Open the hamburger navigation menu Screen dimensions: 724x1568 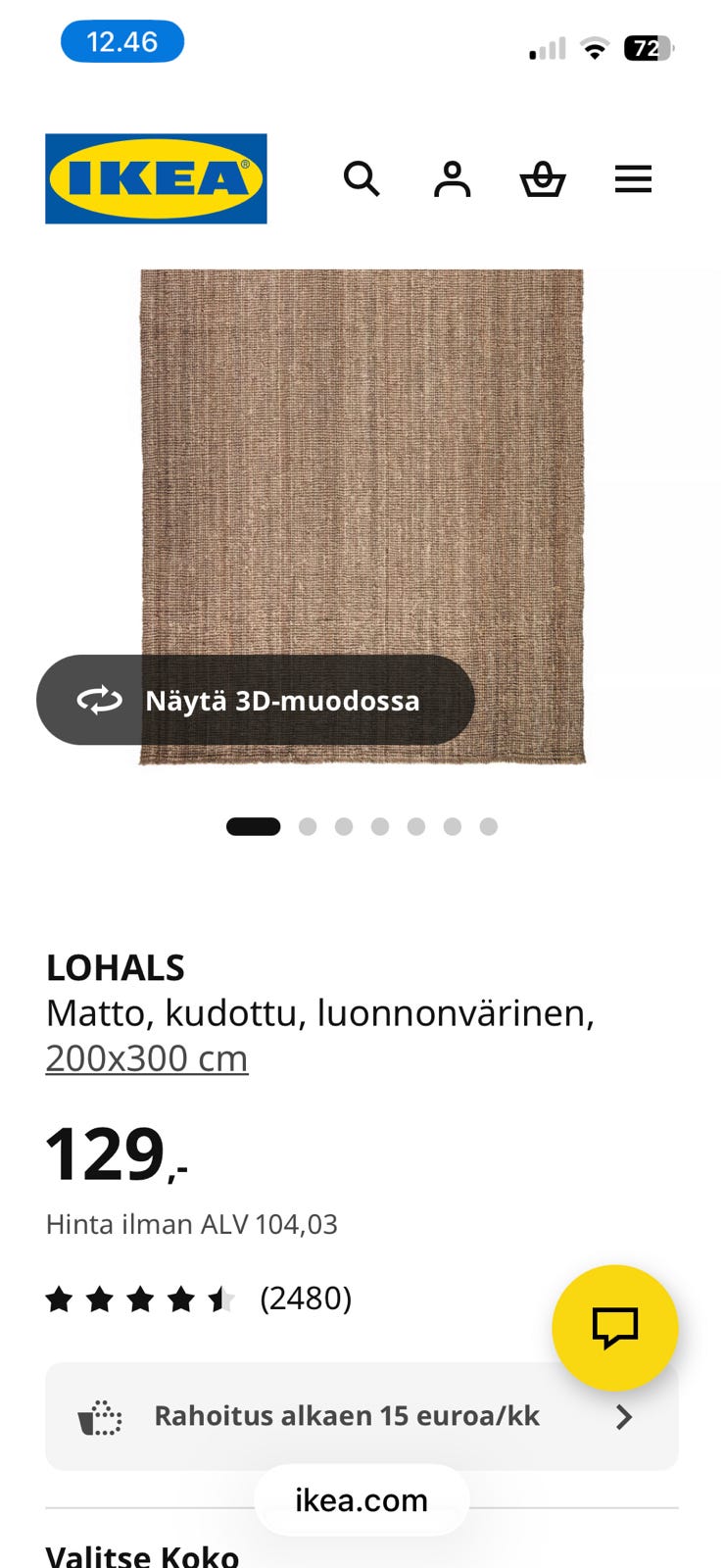click(x=633, y=179)
